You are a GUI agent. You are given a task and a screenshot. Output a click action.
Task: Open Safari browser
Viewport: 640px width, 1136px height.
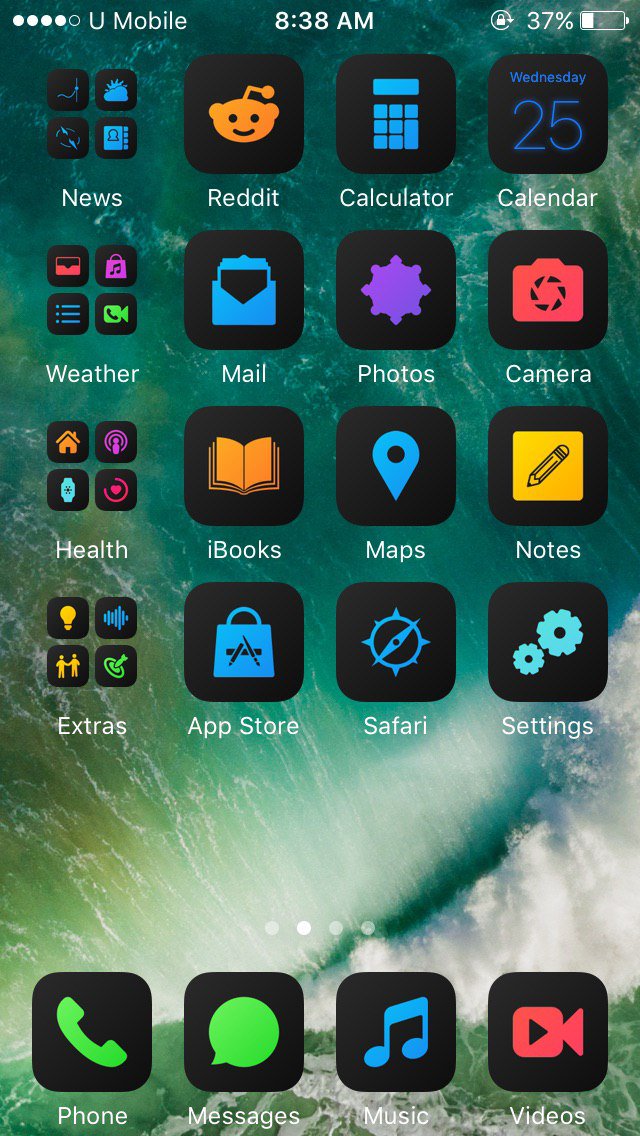pyautogui.click(x=396, y=642)
